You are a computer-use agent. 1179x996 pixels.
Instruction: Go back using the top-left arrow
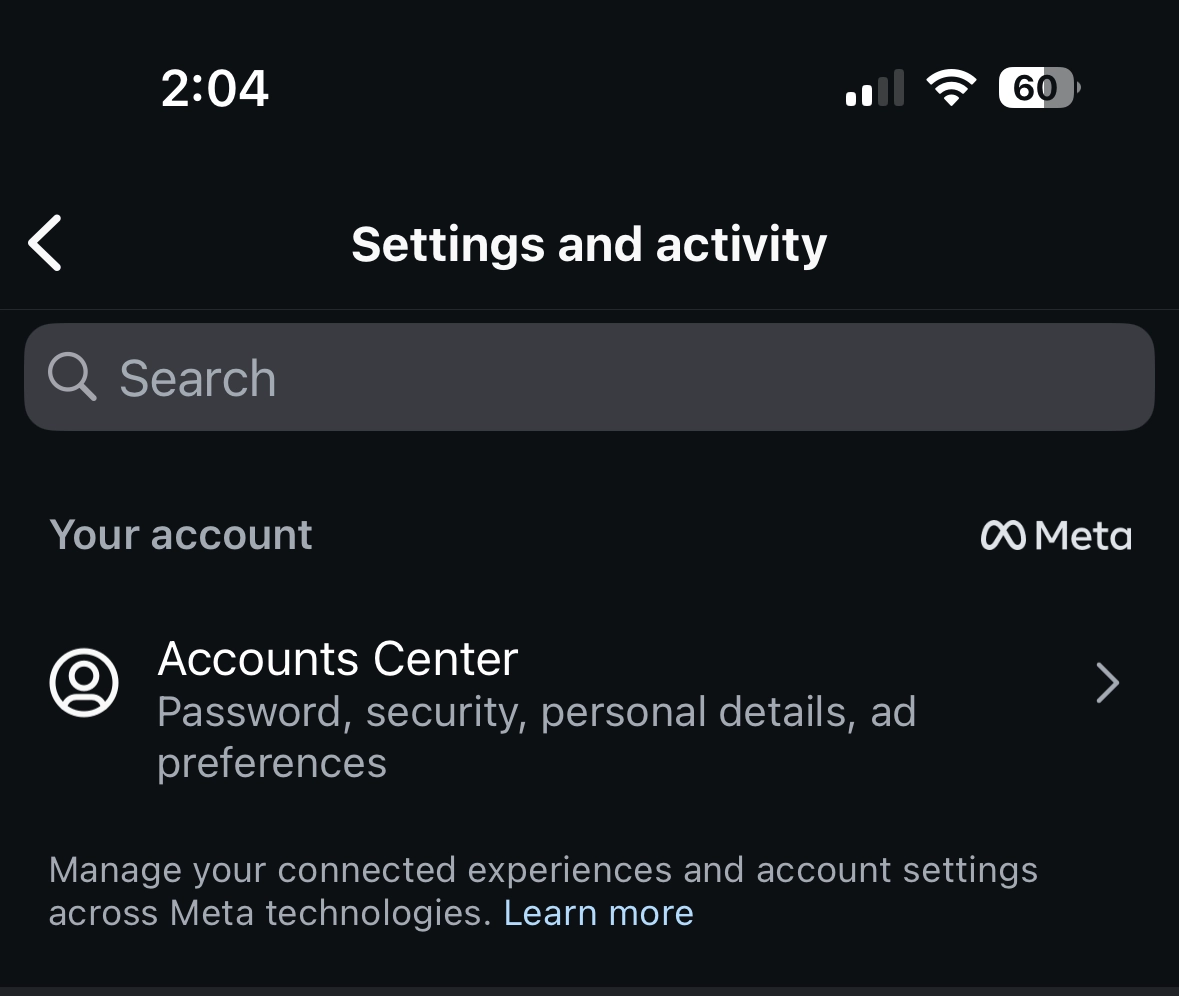click(46, 243)
